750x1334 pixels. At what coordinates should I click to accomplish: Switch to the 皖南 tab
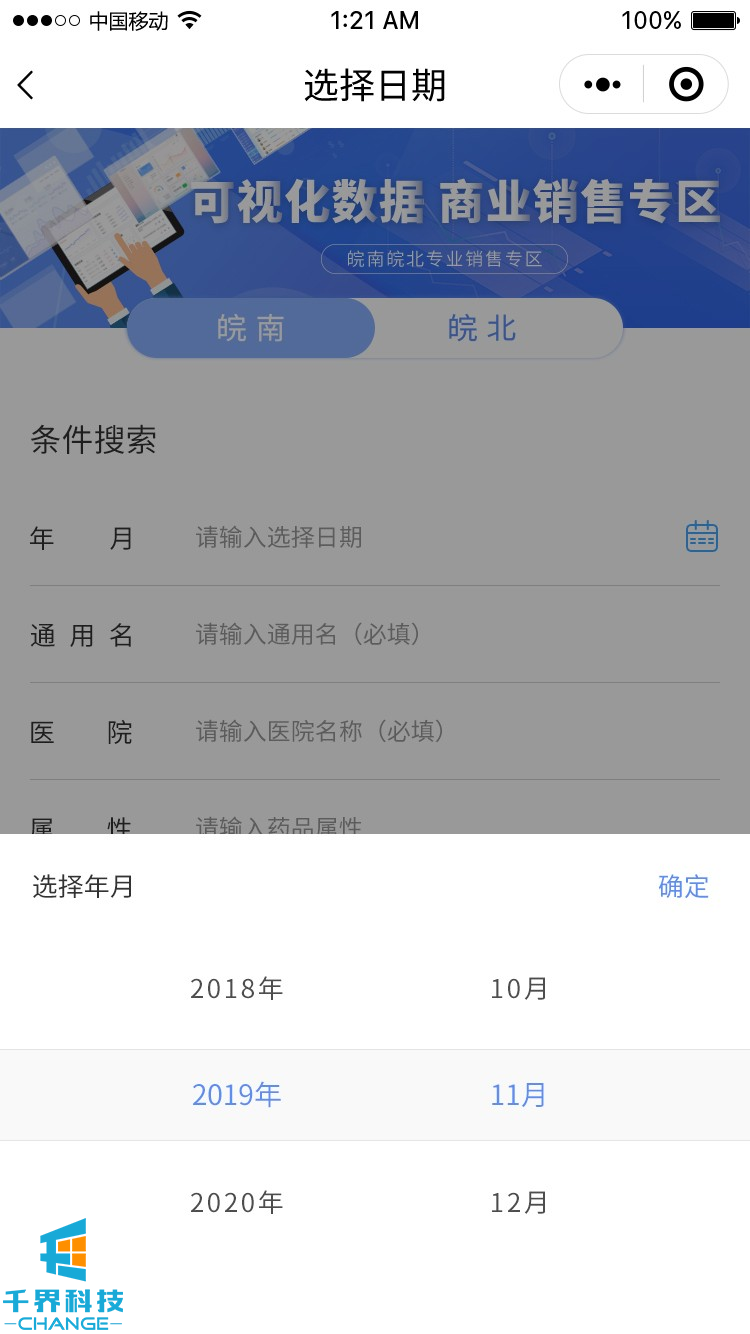point(251,328)
